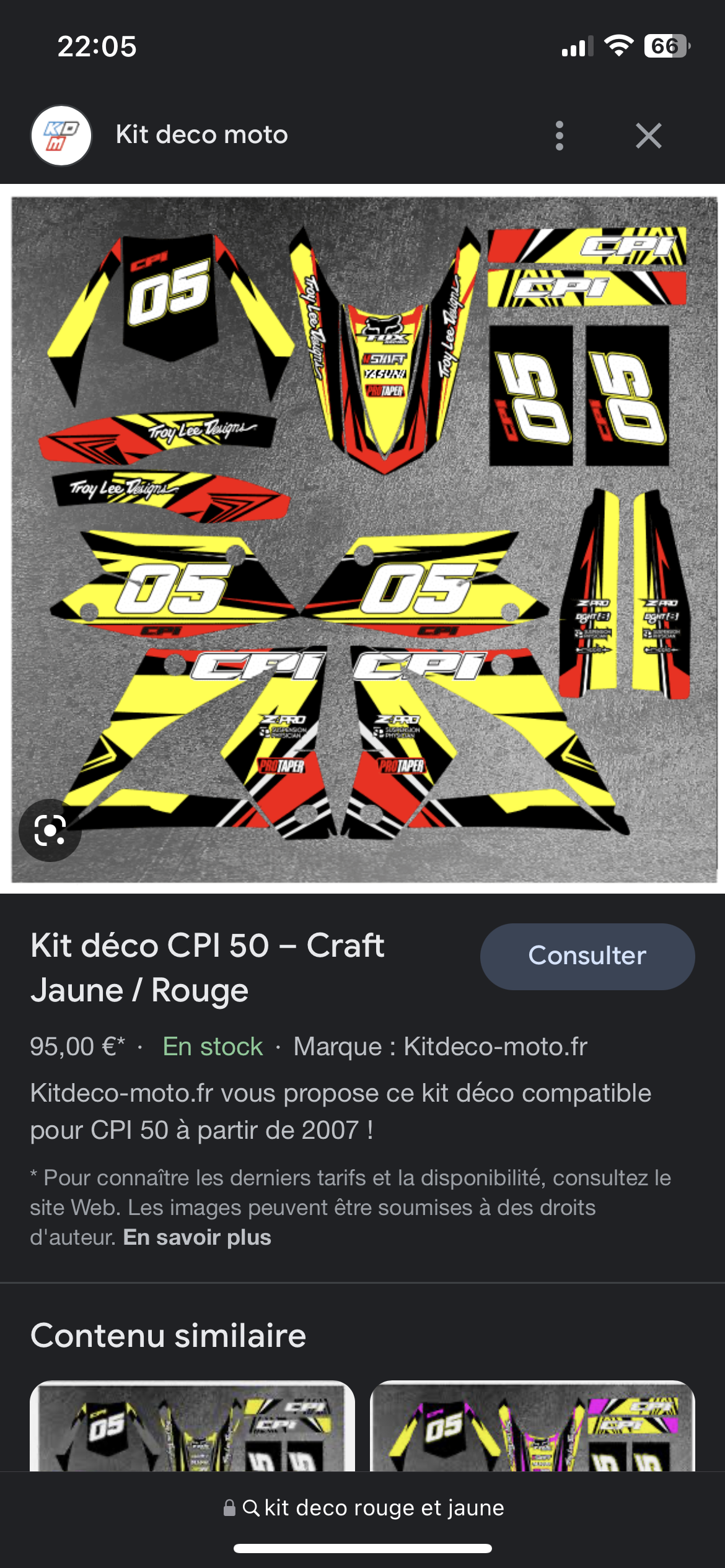Open the Kit deco moto site logo
This screenshot has height=1568, width=725.
(61, 136)
